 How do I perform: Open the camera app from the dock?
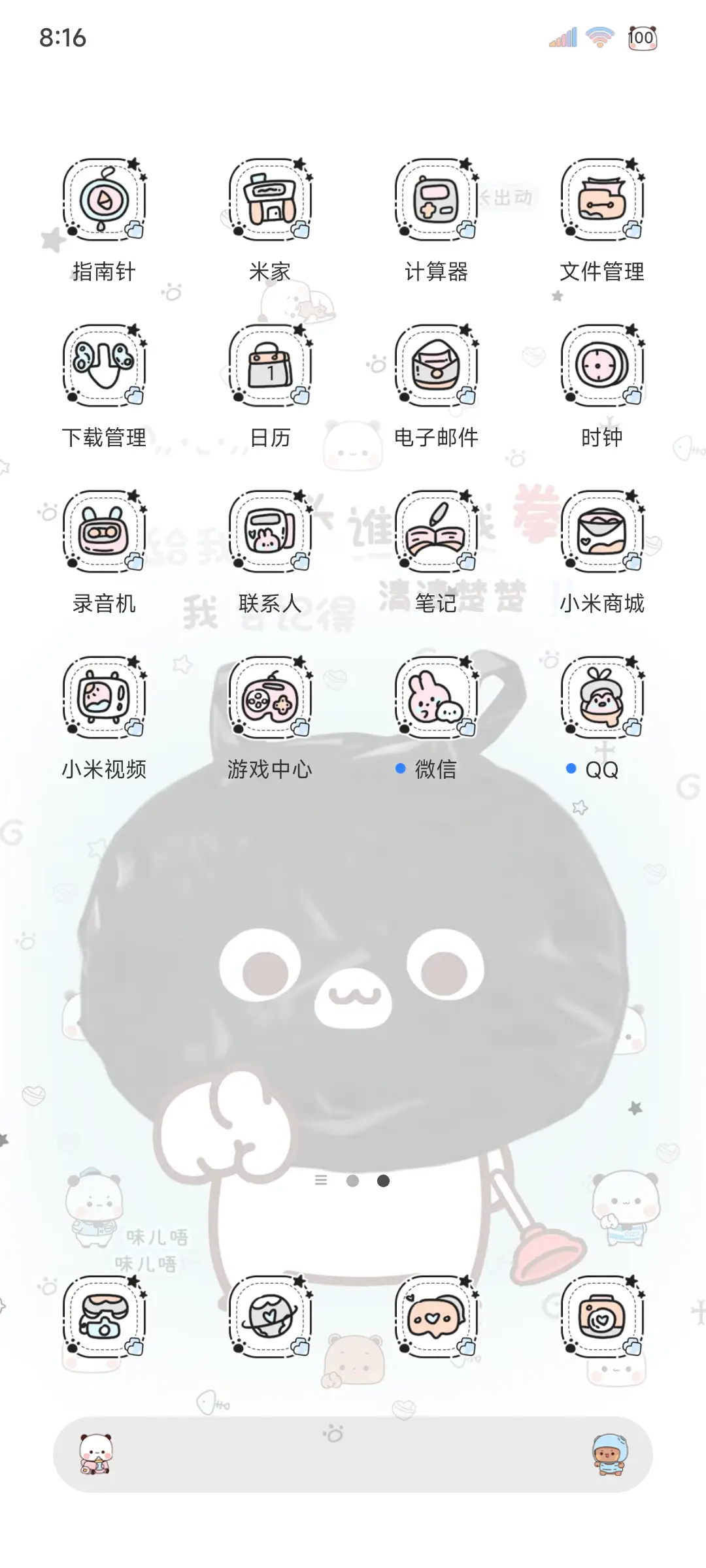click(x=601, y=1316)
